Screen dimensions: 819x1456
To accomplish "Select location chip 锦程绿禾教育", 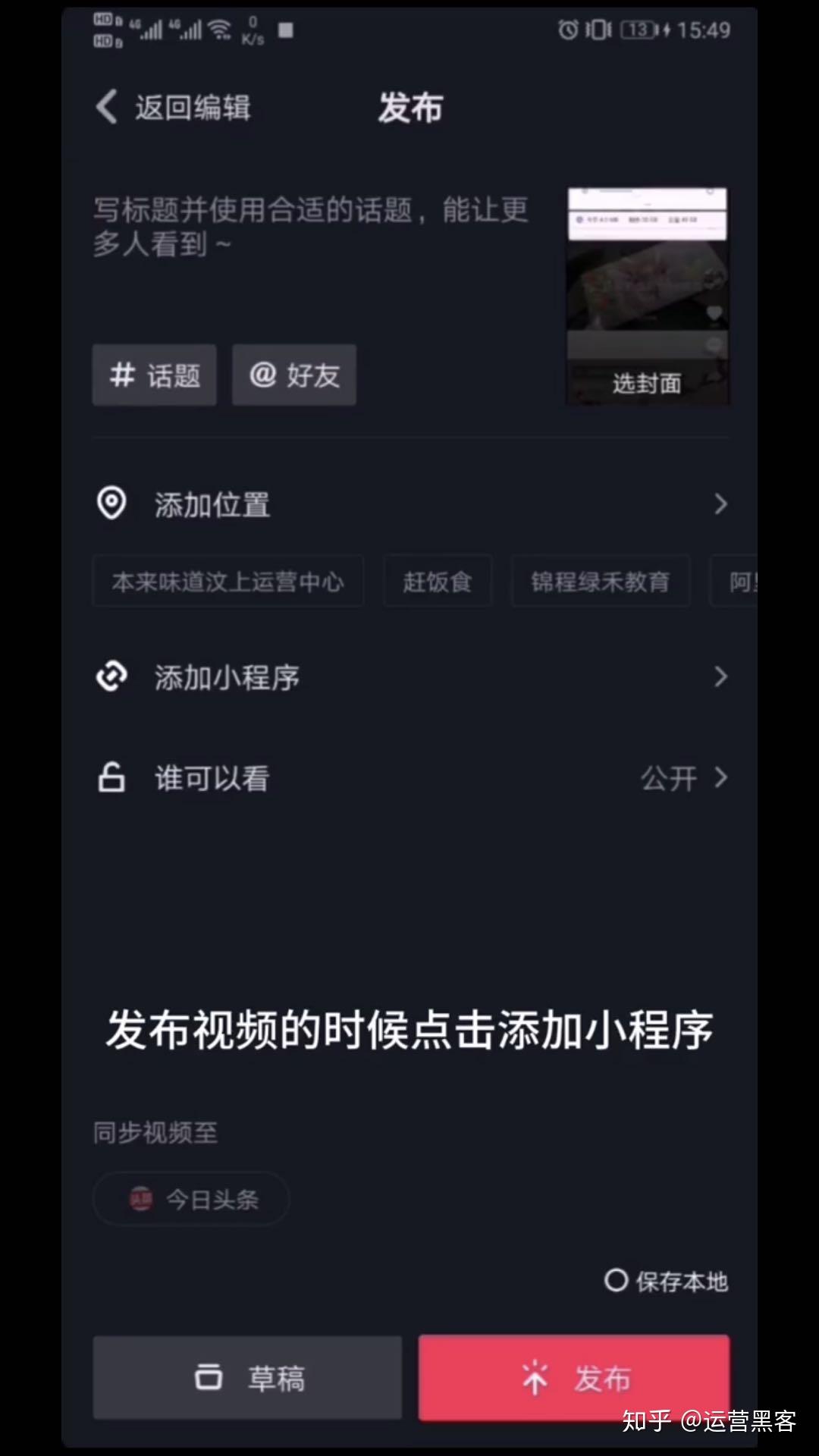I will [x=601, y=582].
